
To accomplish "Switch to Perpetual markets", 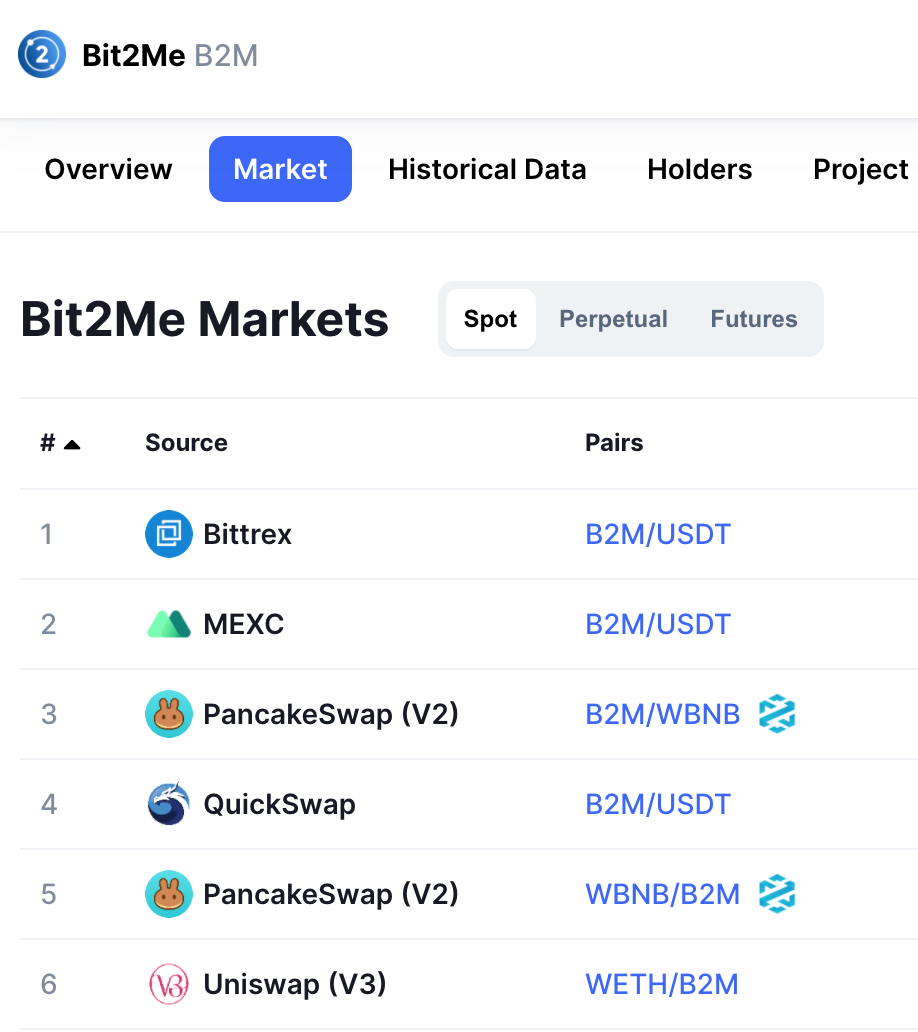I will (x=613, y=319).
